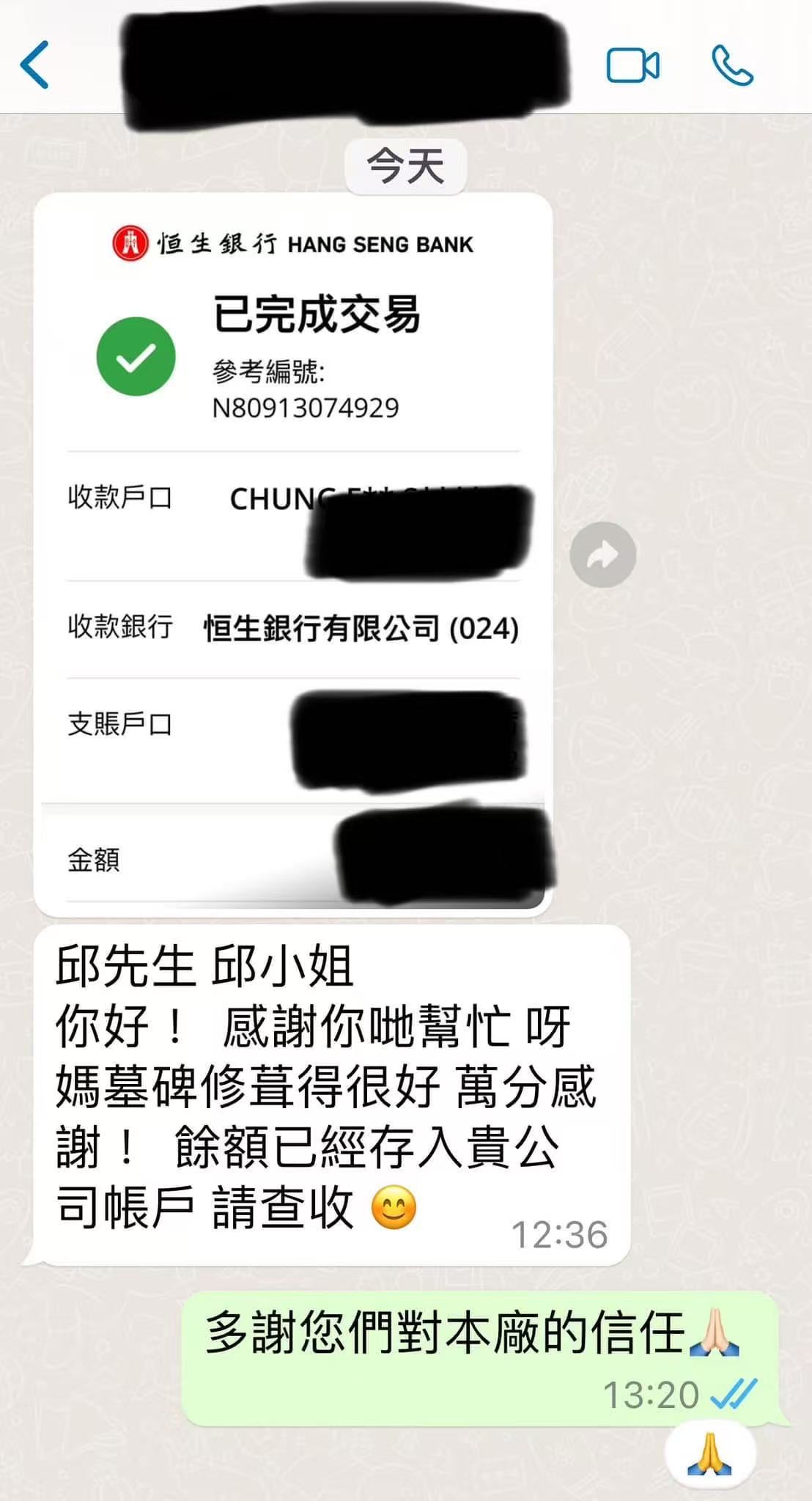The height and width of the screenshot is (1501, 812).
Task: Forward the Hang Seng Bank receipt image
Action: point(602,555)
